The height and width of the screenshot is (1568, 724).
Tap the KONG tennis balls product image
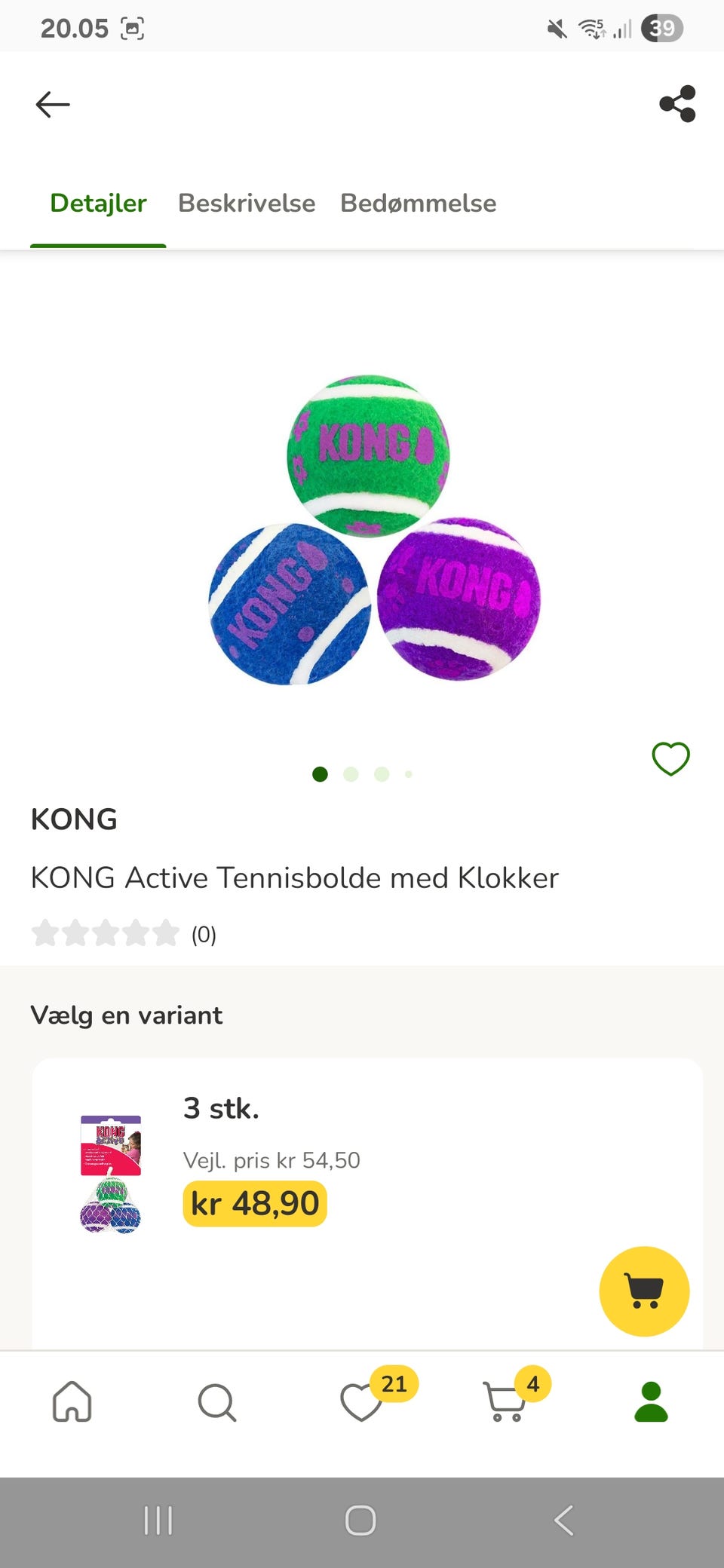(x=374, y=529)
